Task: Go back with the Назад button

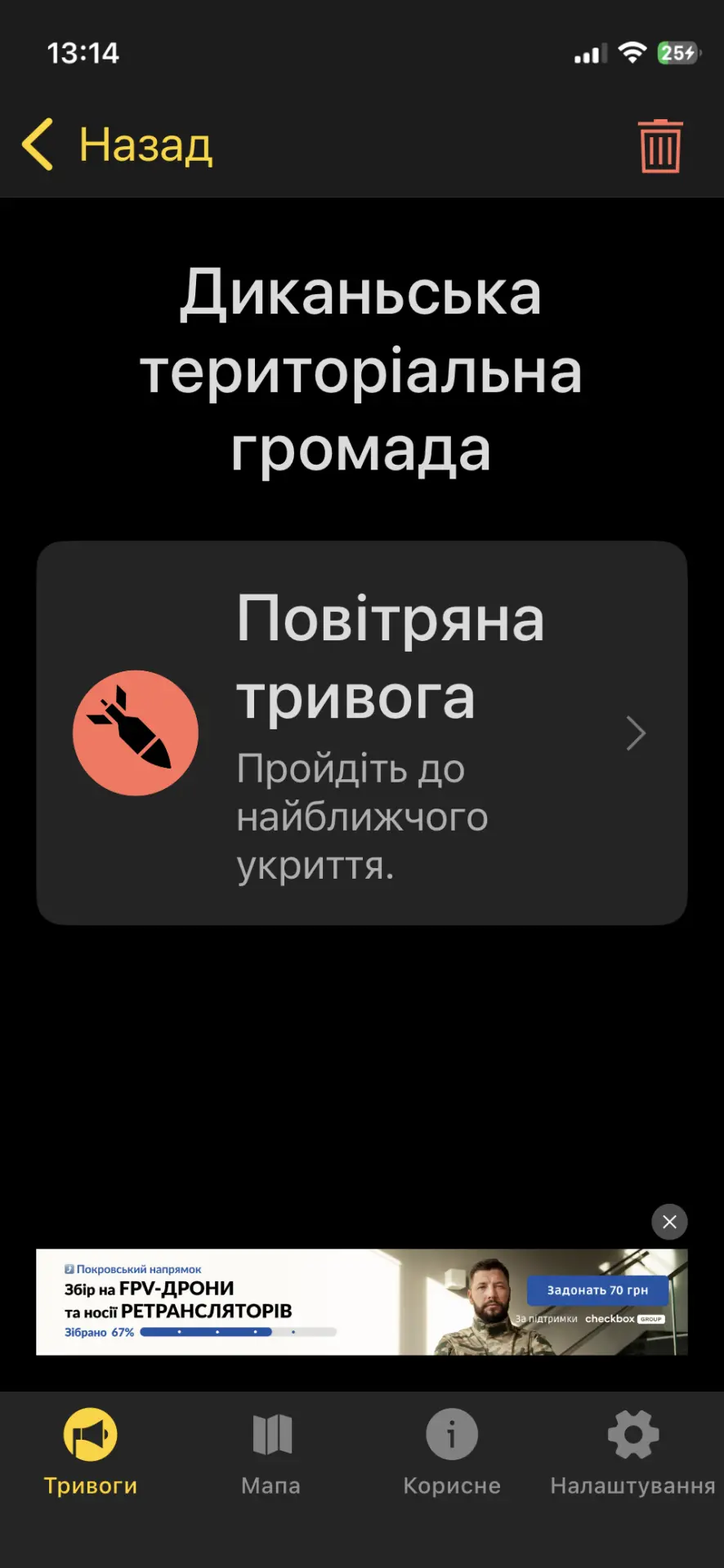Action: point(118,145)
